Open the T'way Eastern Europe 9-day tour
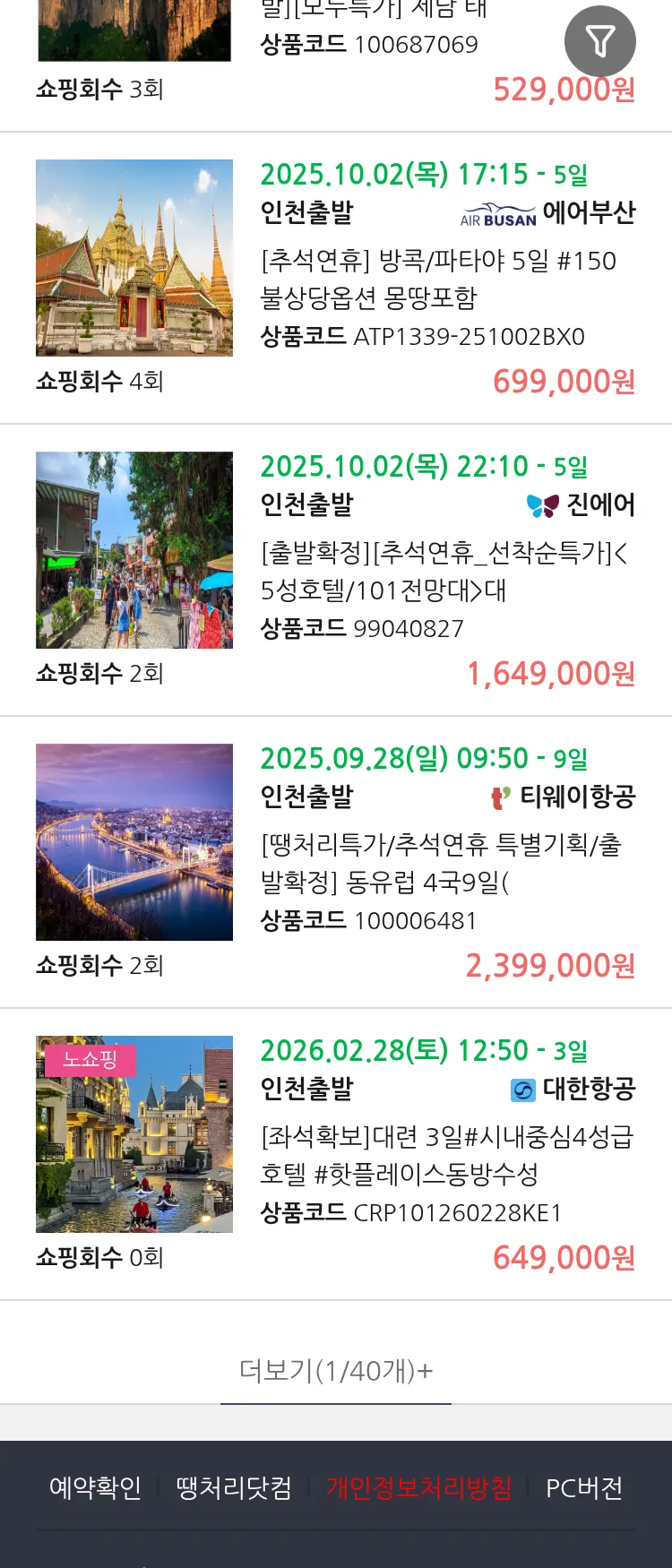The image size is (672, 1568). [x=441, y=863]
